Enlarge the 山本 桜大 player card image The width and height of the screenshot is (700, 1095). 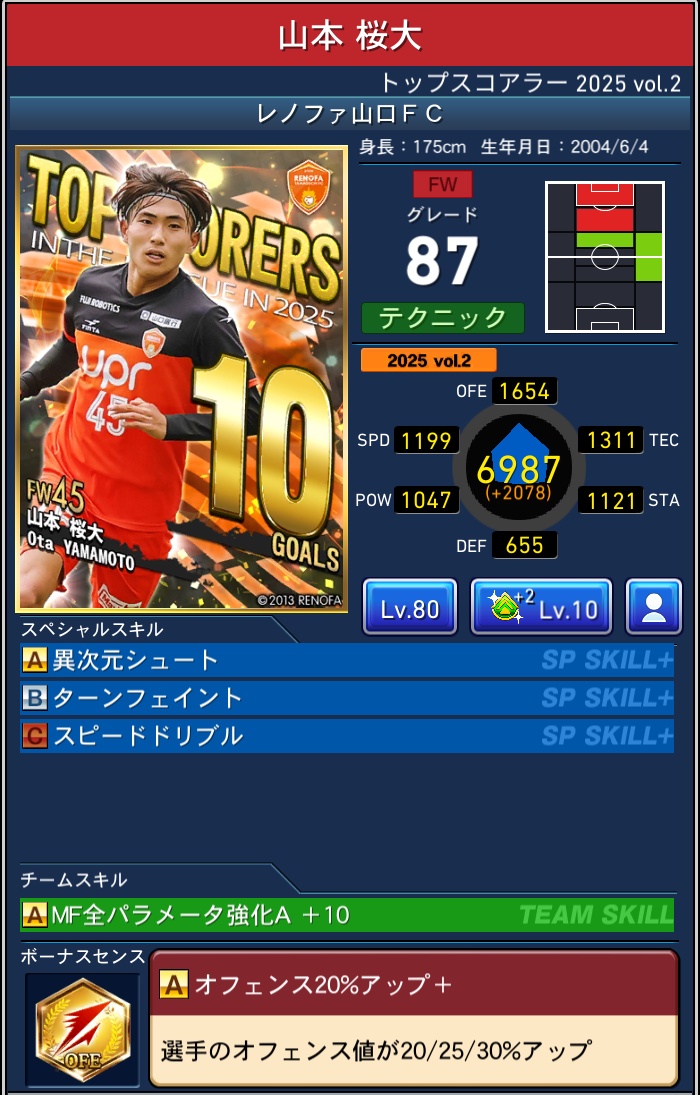[181, 380]
